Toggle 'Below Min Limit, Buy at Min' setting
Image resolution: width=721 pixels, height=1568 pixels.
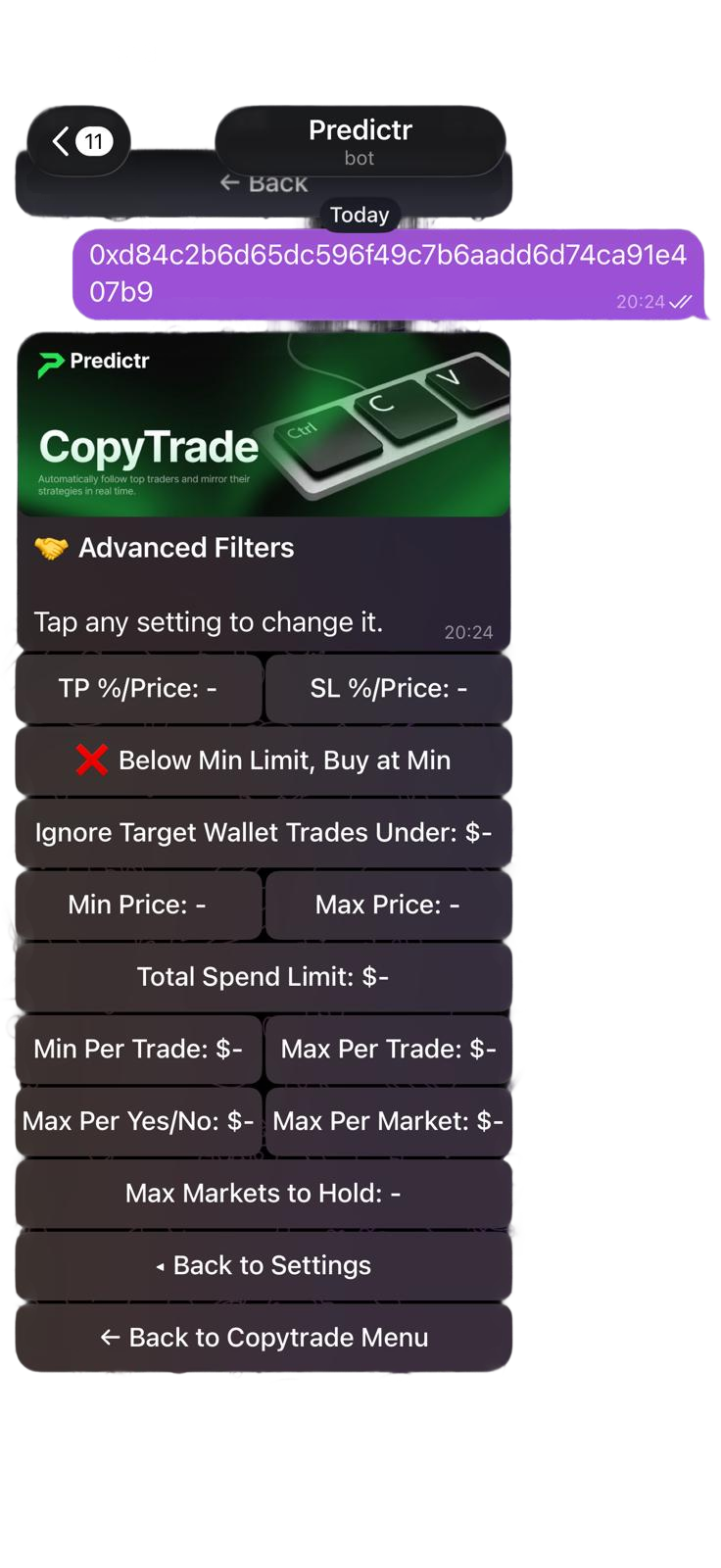tap(263, 759)
